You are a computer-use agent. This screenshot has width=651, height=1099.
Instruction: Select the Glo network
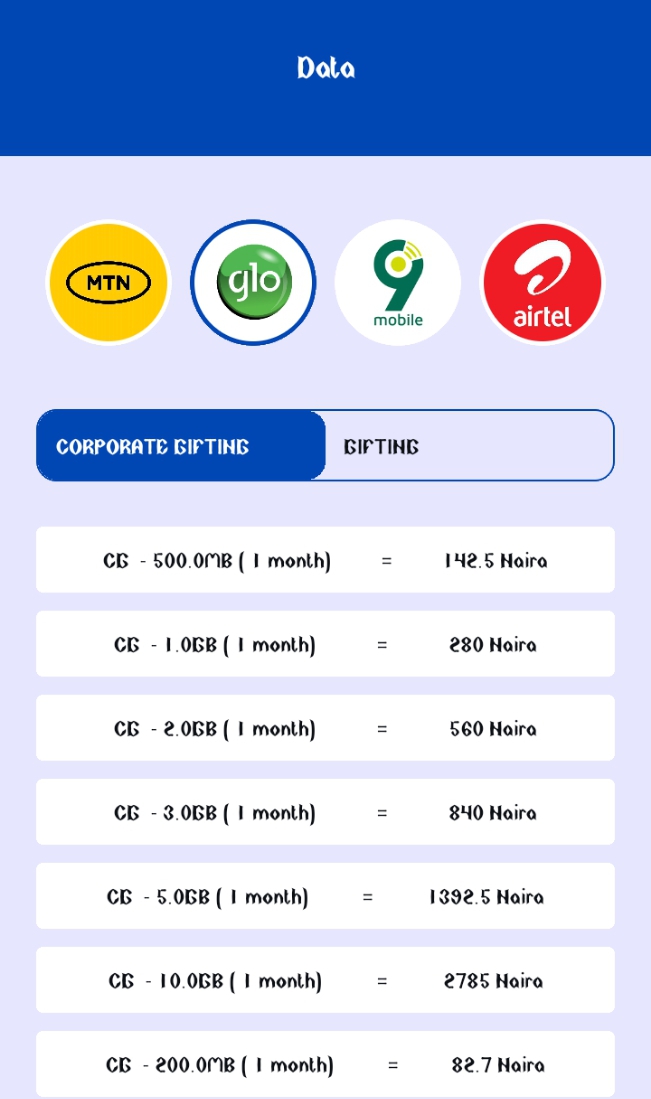pyautogui.click(x=253, y=283)
